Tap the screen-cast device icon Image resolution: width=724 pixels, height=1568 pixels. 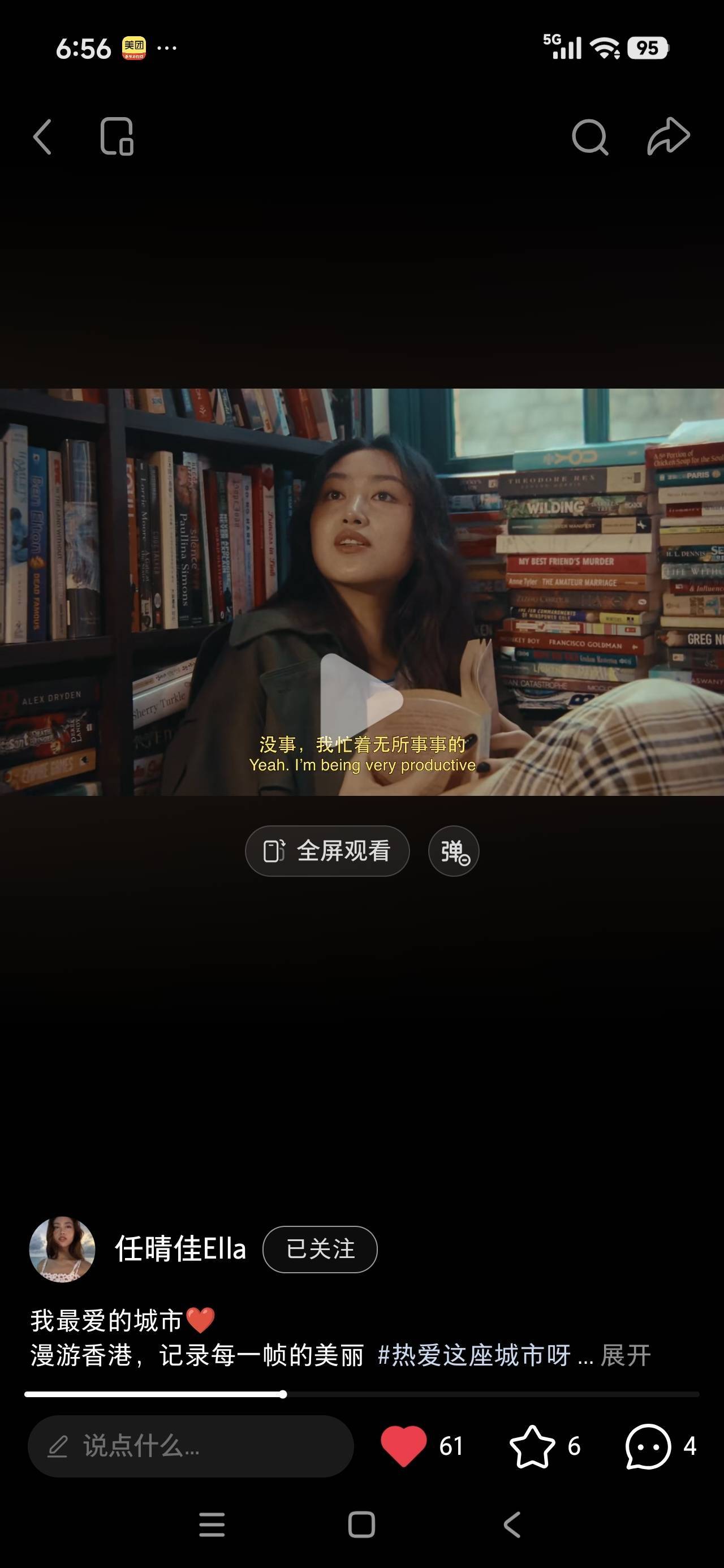[x=117, y=136]
